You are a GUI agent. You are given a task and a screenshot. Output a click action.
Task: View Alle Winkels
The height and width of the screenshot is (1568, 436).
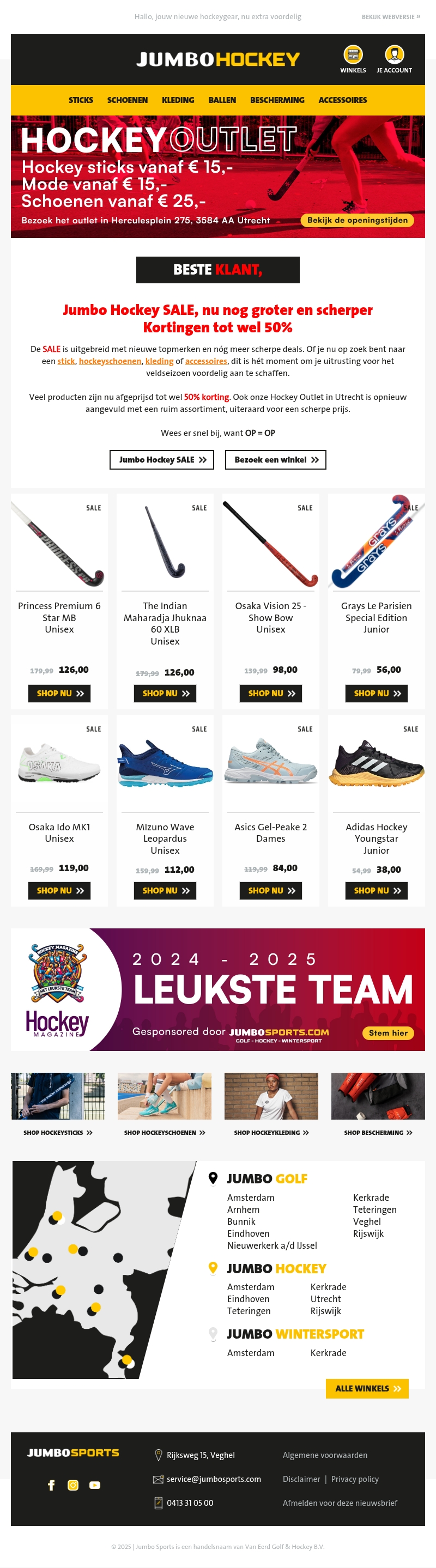coord(367,1388)
